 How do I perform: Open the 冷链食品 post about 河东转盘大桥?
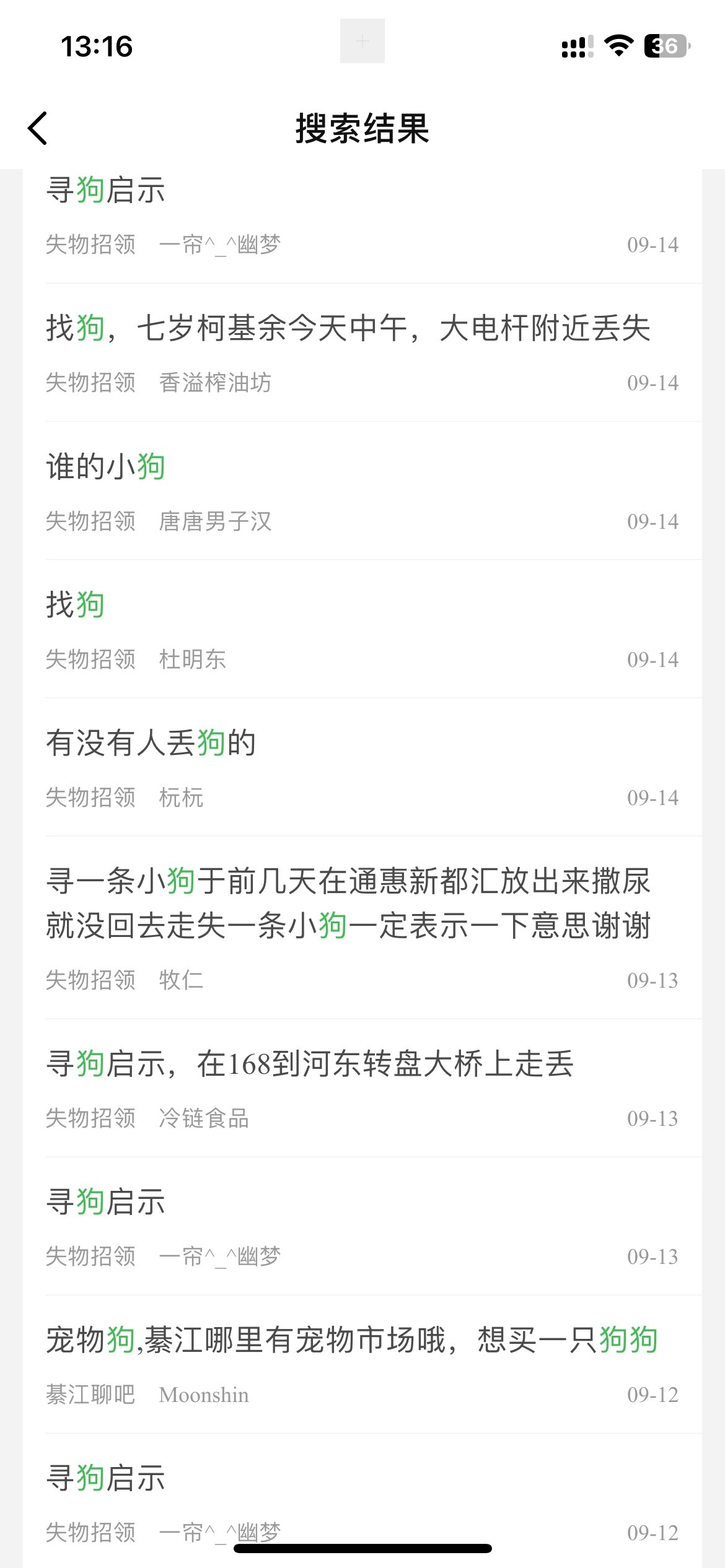click(x=310, y=1064)
